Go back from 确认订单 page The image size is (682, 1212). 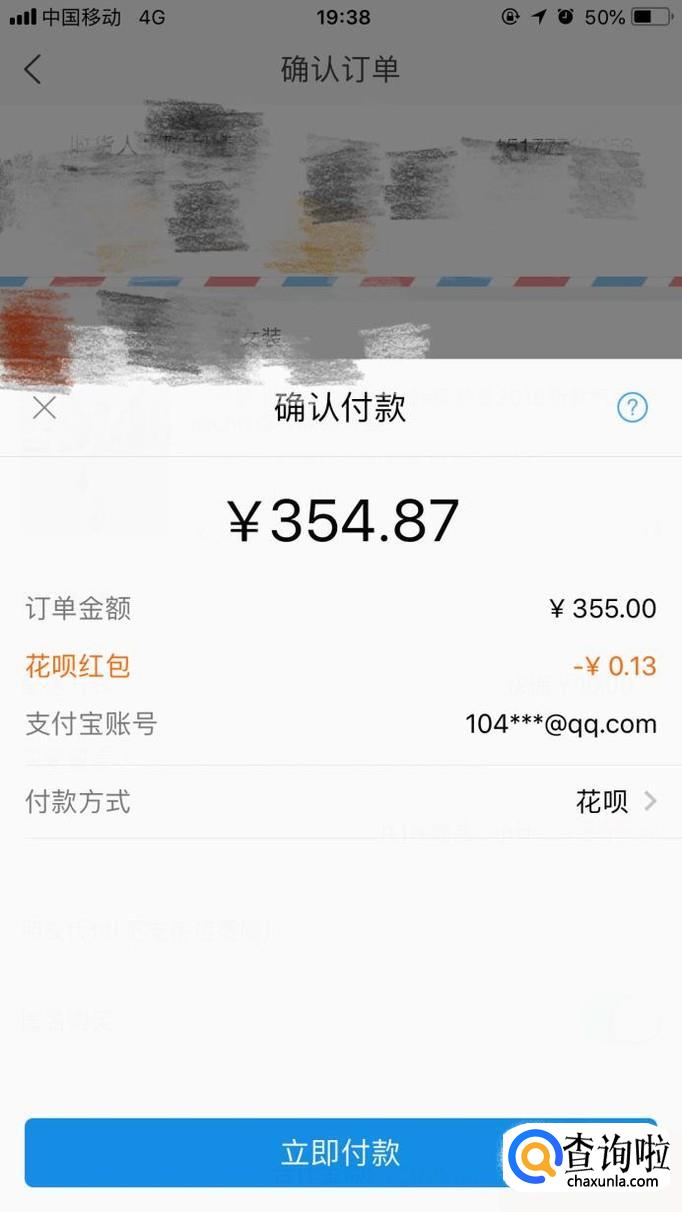tap(33, 69)
